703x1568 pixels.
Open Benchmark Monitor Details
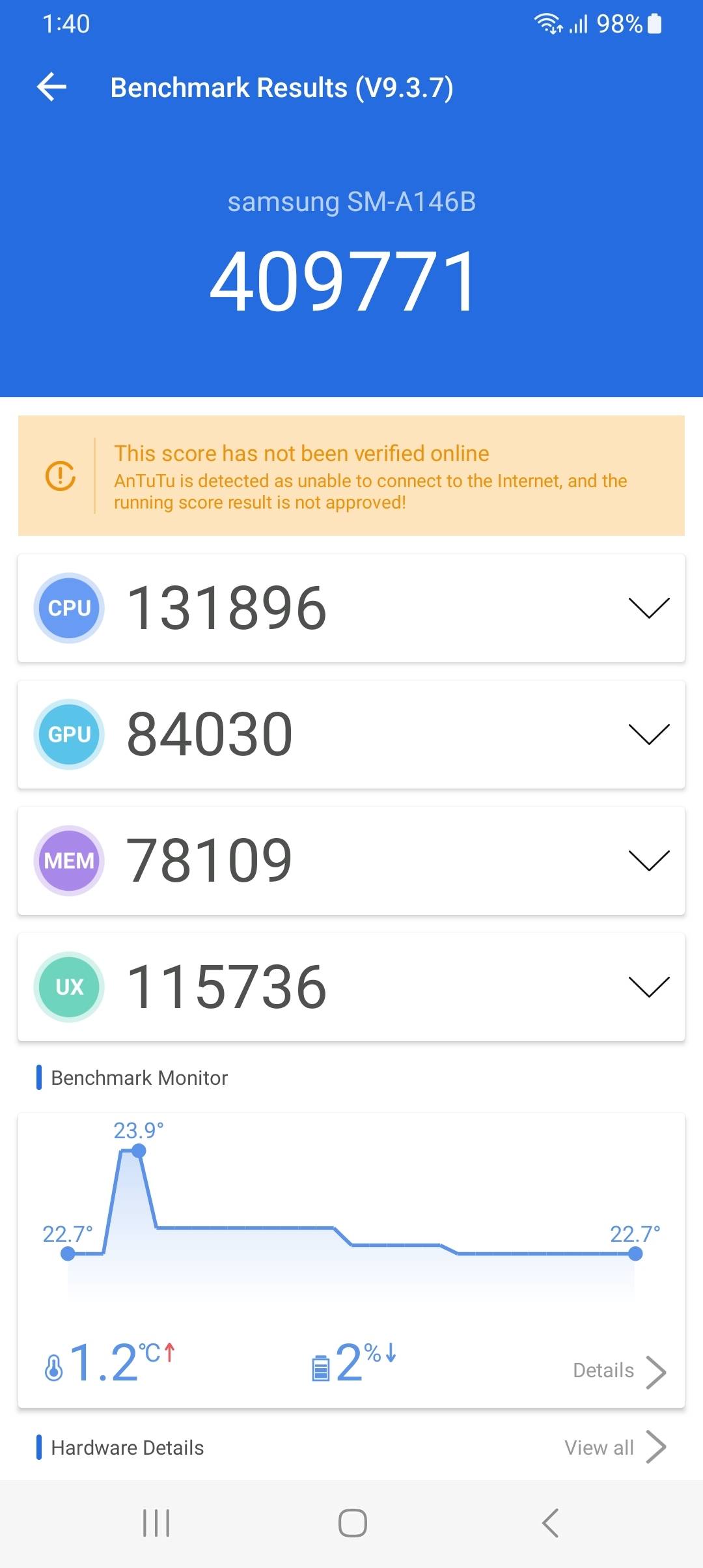coord(618,1371)
